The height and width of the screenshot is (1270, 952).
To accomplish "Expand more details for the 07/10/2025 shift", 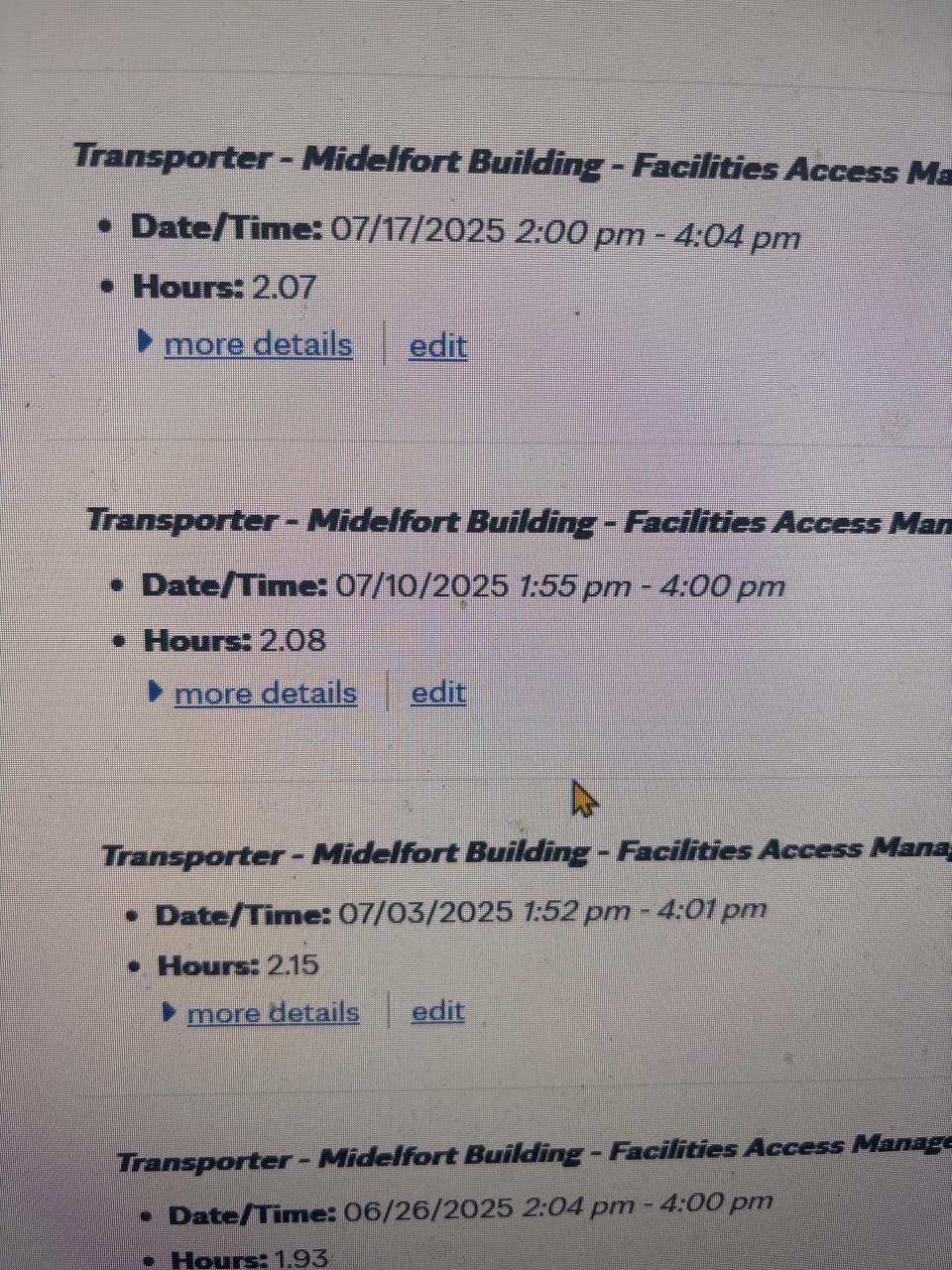I will coord(265,693).
